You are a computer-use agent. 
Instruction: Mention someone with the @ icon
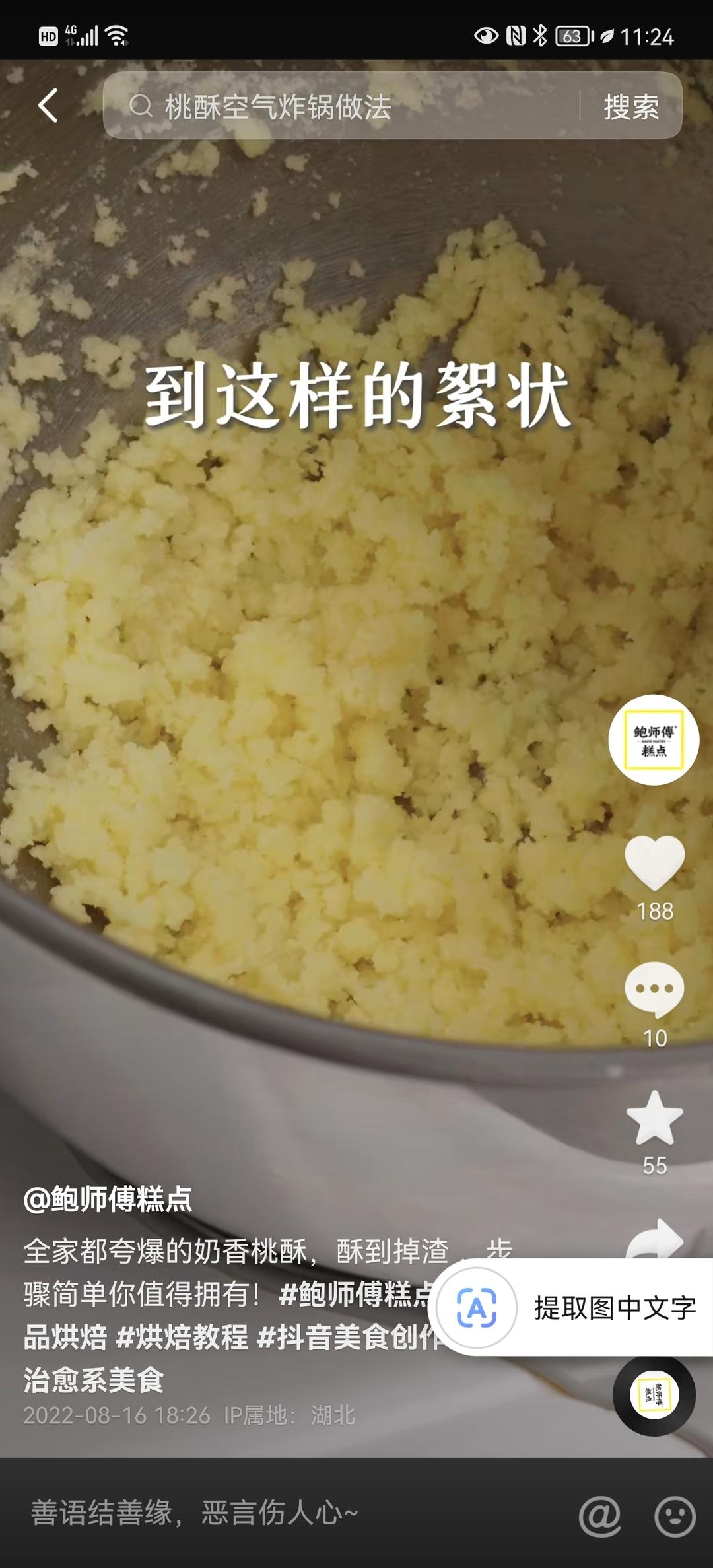point(599,1515)
